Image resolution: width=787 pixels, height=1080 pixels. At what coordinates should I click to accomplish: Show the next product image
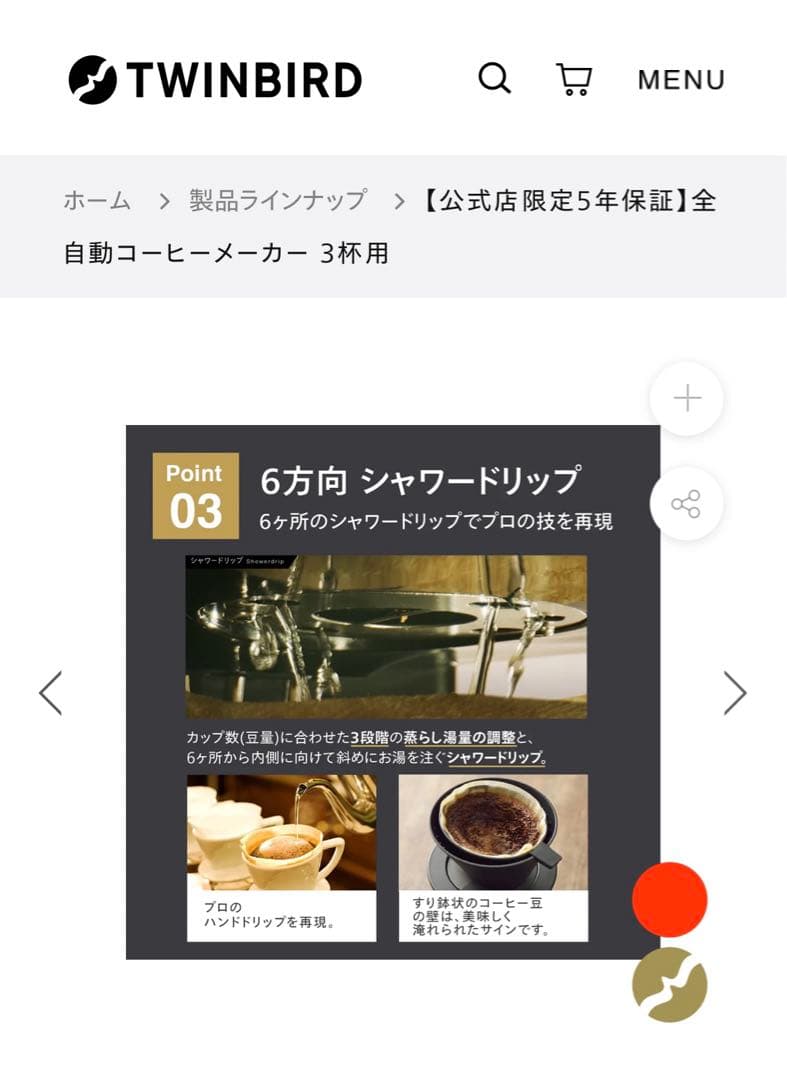click(x=735, y=692)
